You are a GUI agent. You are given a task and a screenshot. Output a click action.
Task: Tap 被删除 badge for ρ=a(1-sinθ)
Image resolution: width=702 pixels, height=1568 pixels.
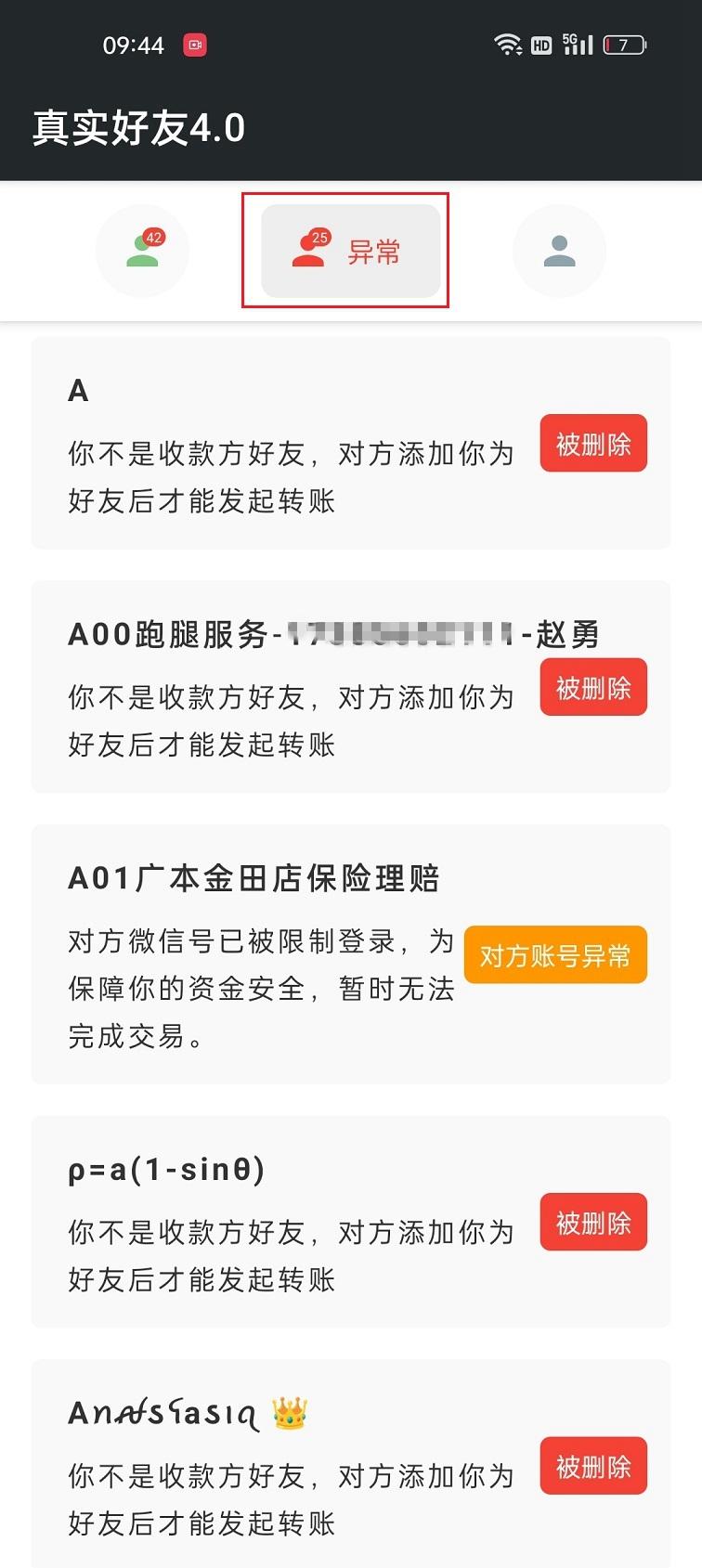[x=593, y=1223]
